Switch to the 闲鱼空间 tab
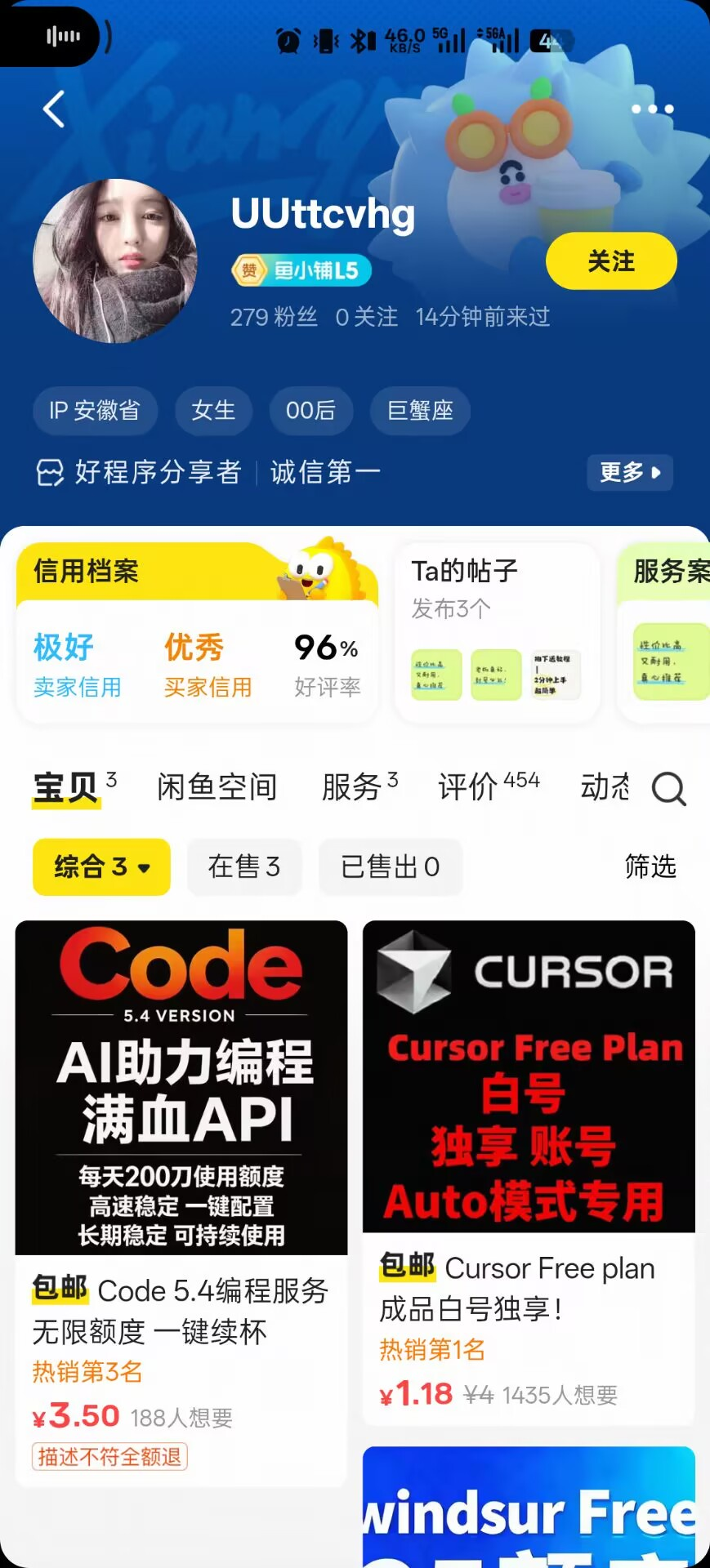 click(217, 787)
